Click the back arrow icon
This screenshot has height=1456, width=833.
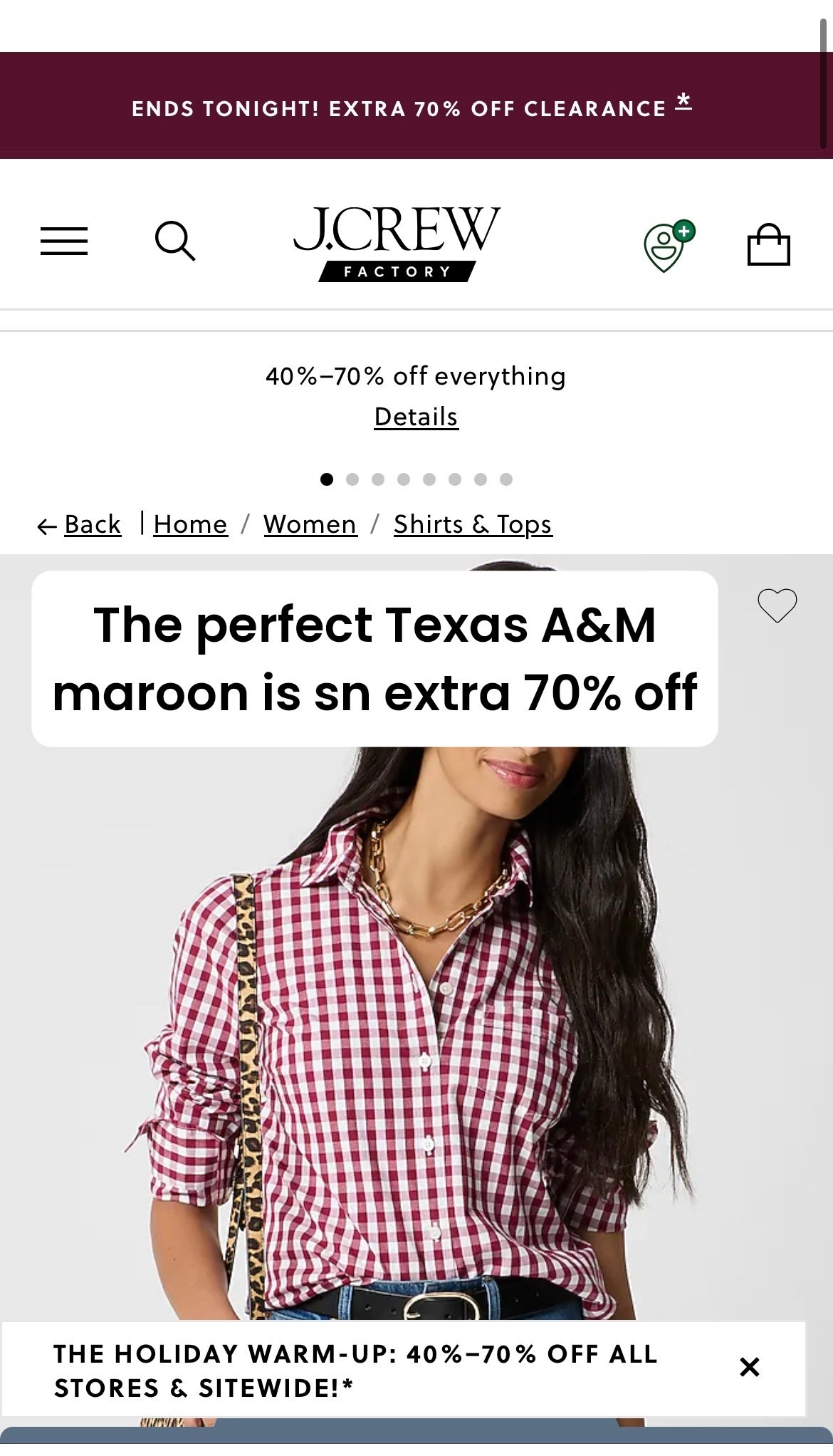pyautogui.click(x=46, y=525)
